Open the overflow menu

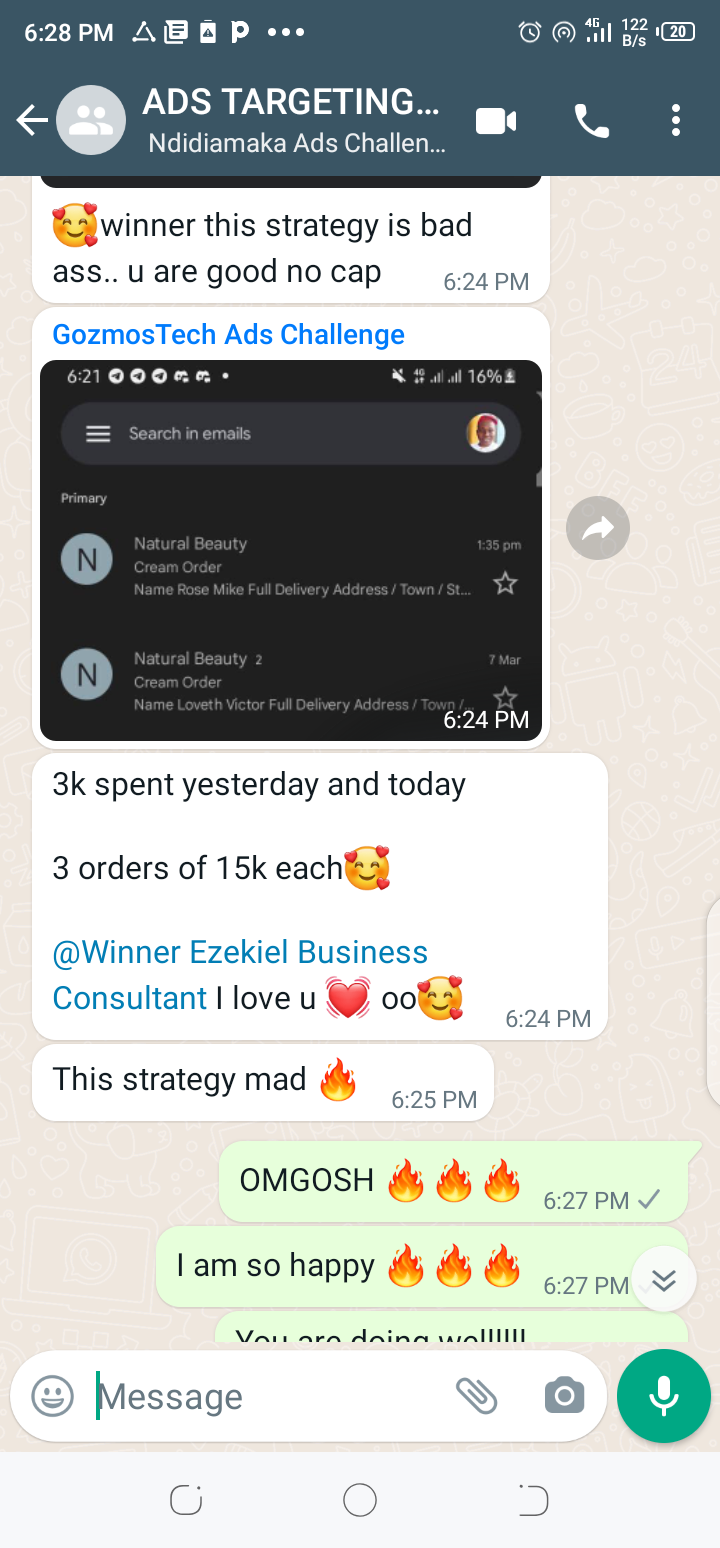click(676, 121)
